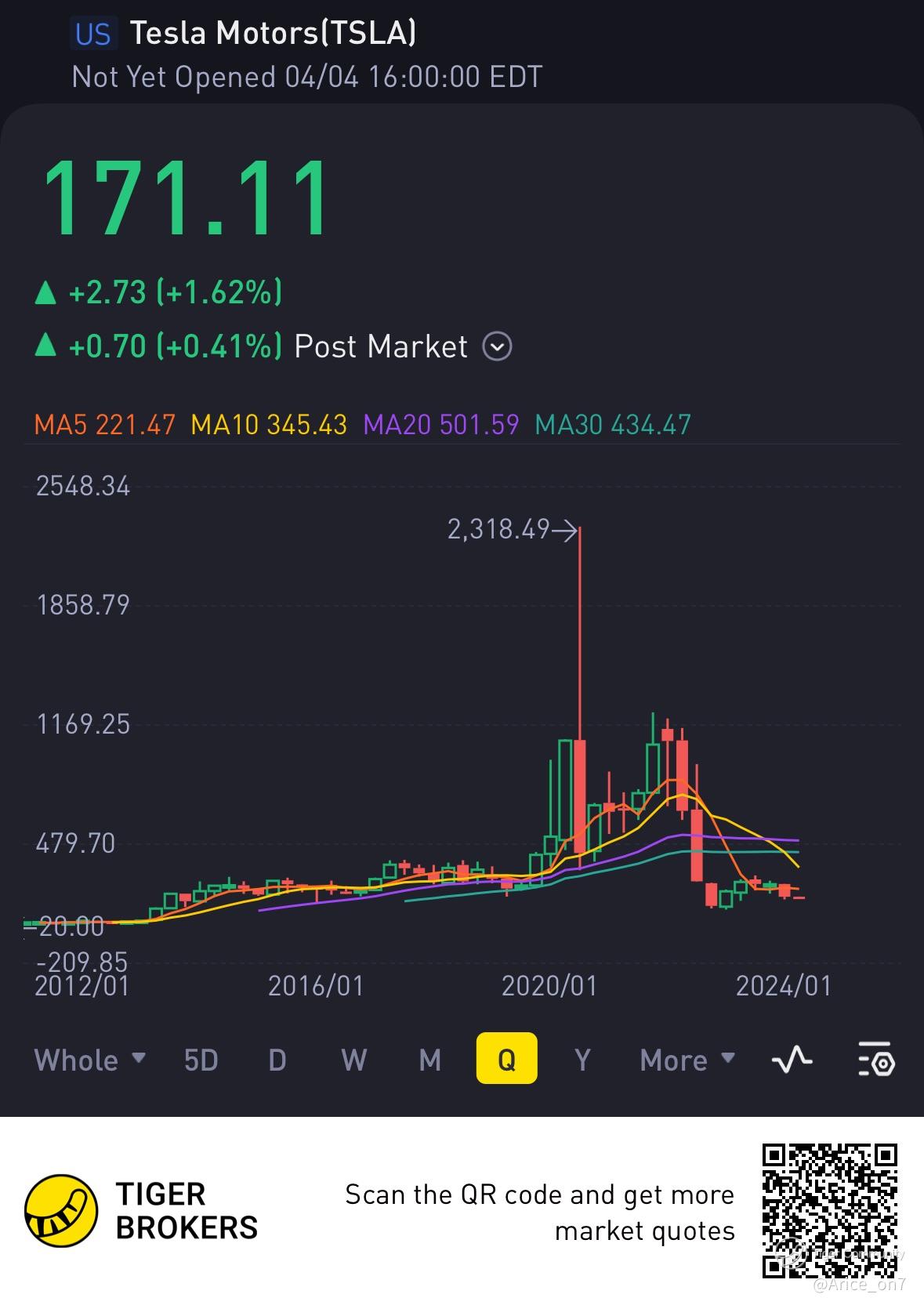Open the chart indicators wave icon
The width and height of the screenshot is (924, 1305).
(x=792, y=1060)
